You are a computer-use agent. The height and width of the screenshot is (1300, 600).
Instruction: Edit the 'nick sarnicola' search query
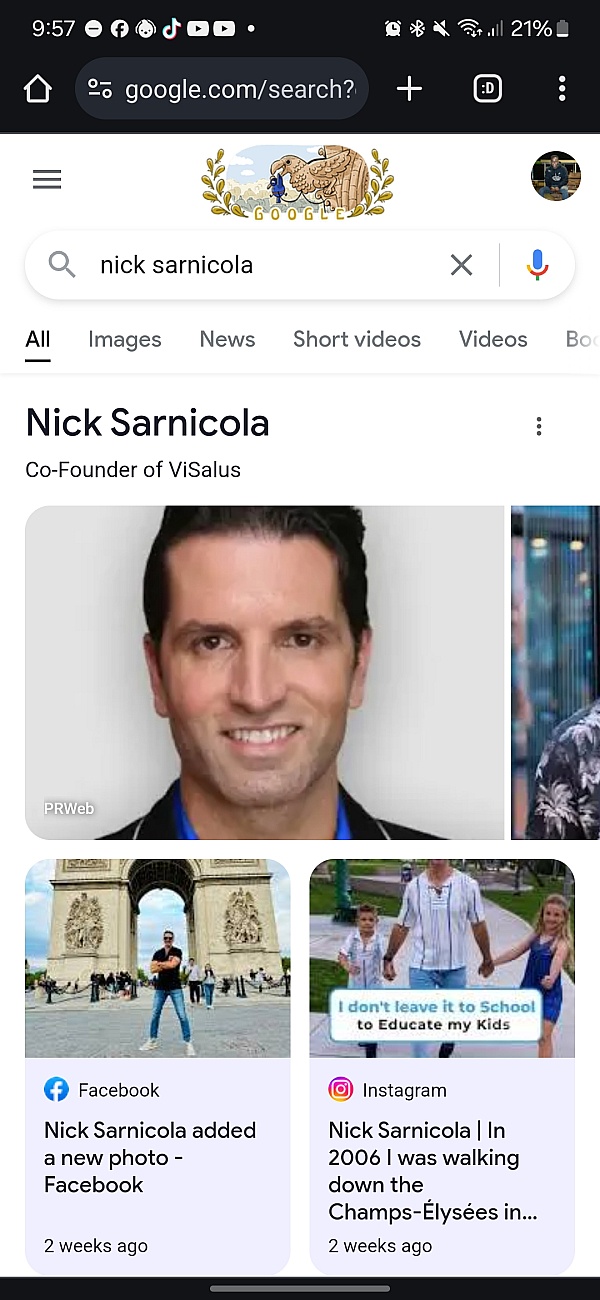(x=260, y=265)
